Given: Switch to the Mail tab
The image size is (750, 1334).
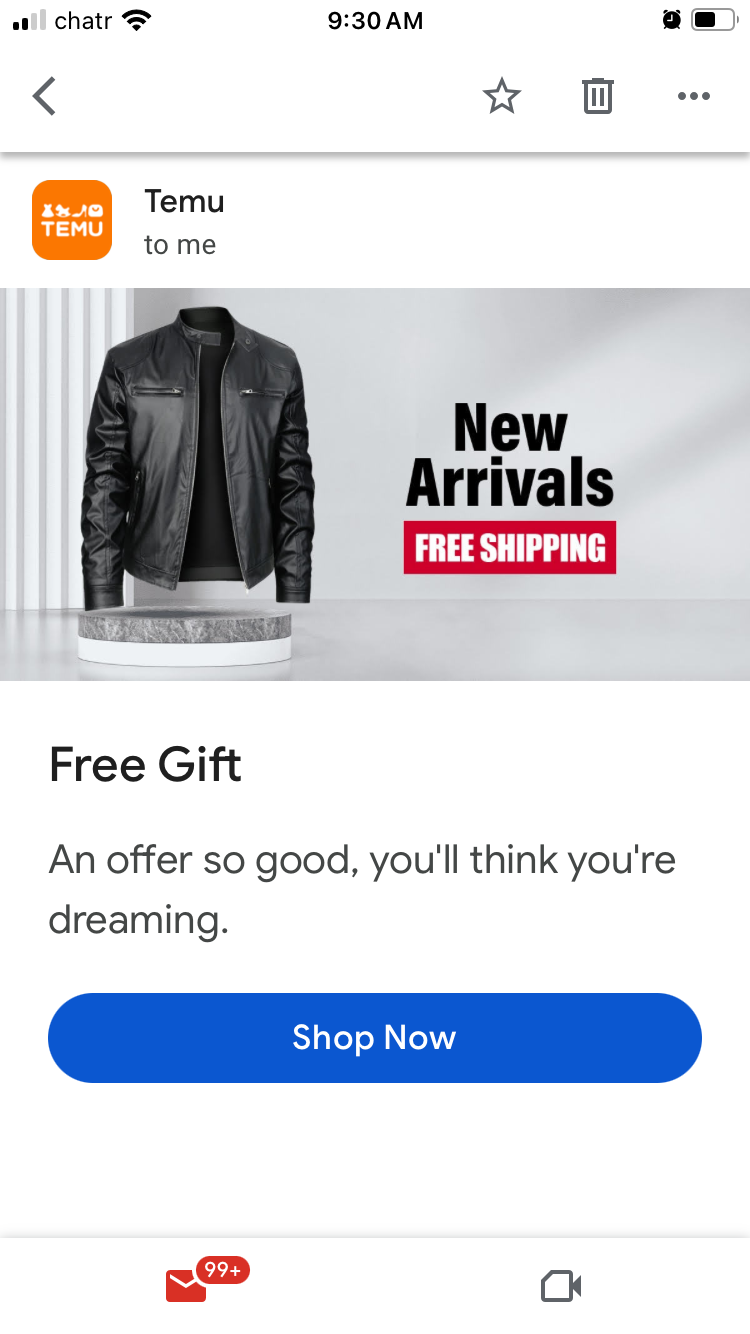Looking at the screenshot, I should click(x=188, y=1285).
